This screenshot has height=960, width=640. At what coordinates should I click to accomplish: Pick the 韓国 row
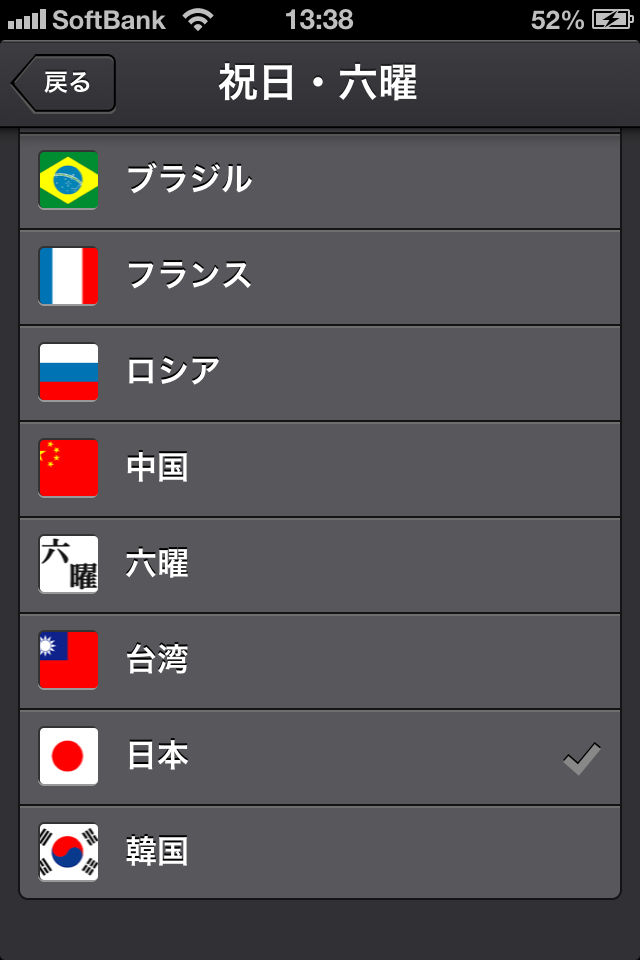point(320,852)
